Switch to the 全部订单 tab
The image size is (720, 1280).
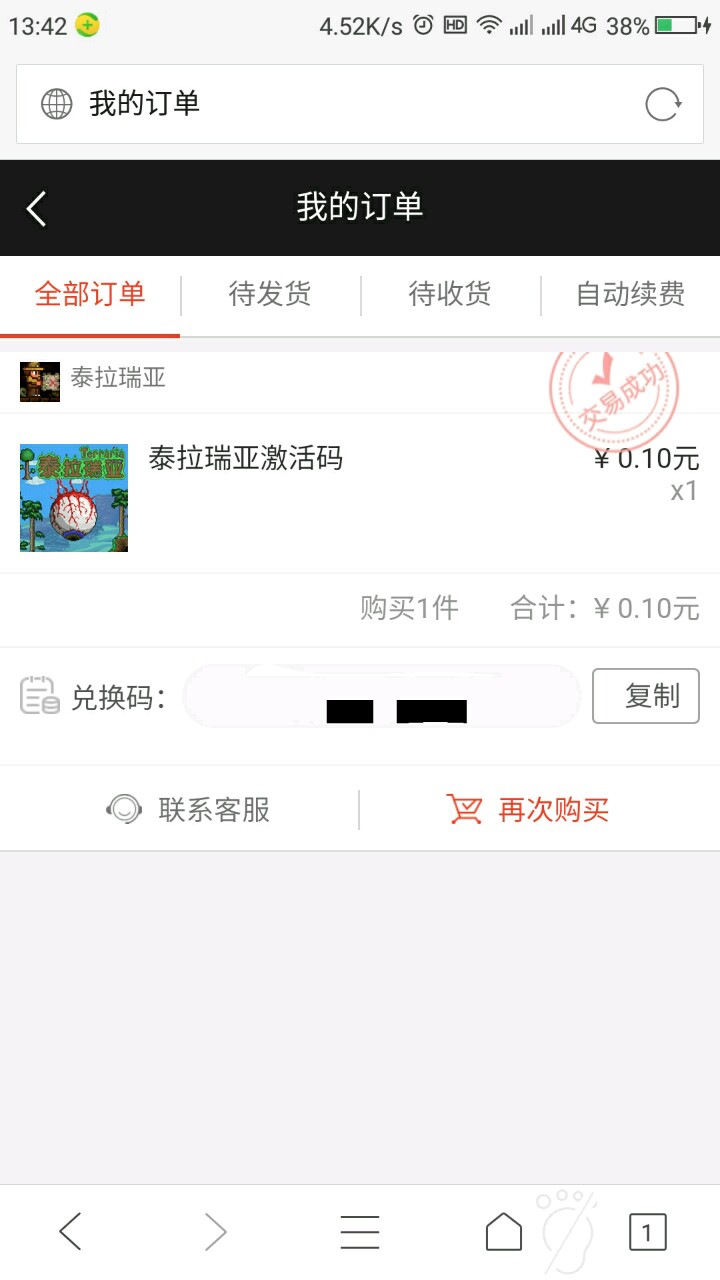pyautogui.click(x=90, y=294)
